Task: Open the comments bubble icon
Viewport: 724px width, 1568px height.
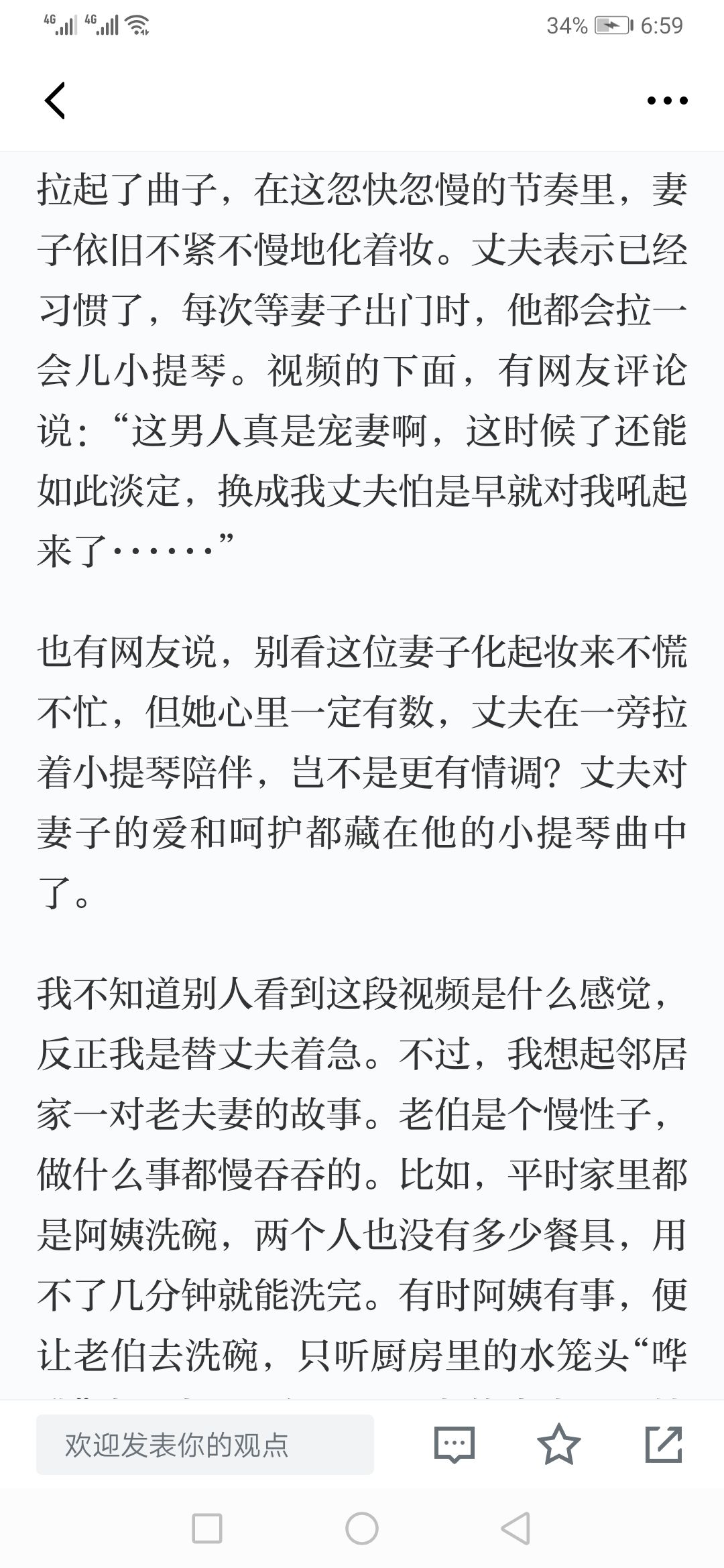Action: [455, 1445]
